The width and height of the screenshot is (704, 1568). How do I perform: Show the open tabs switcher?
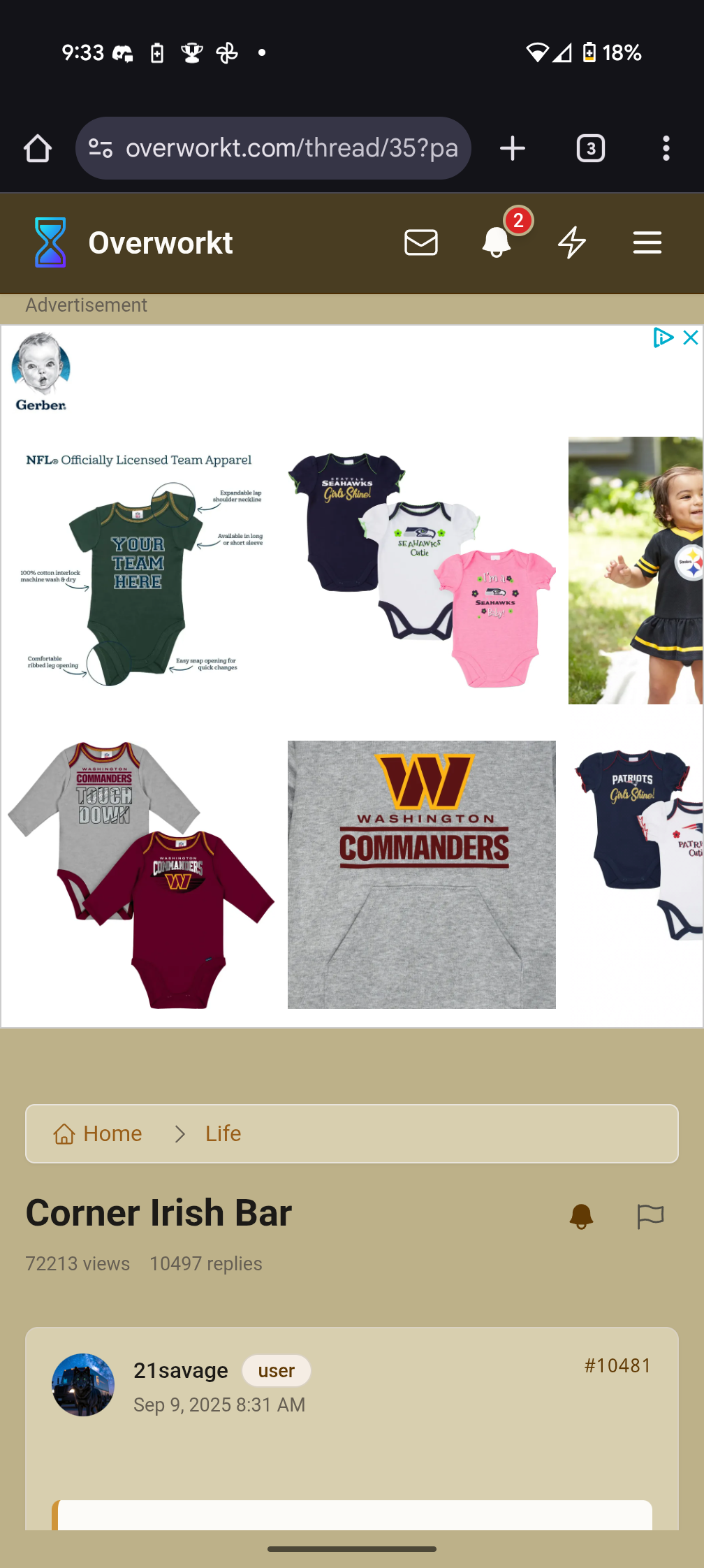(x=590, y=148)
